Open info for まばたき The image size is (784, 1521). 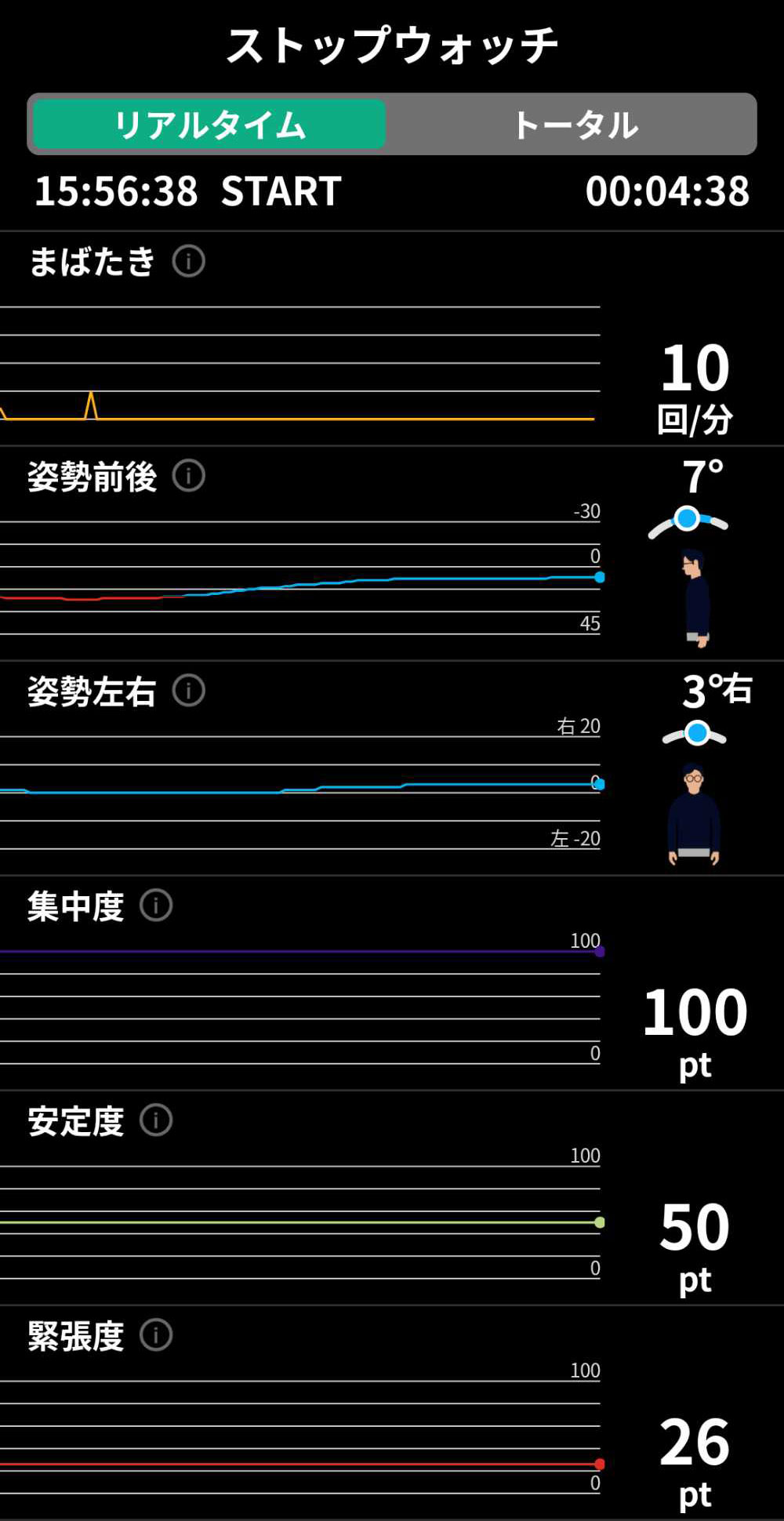click(189, 261)
